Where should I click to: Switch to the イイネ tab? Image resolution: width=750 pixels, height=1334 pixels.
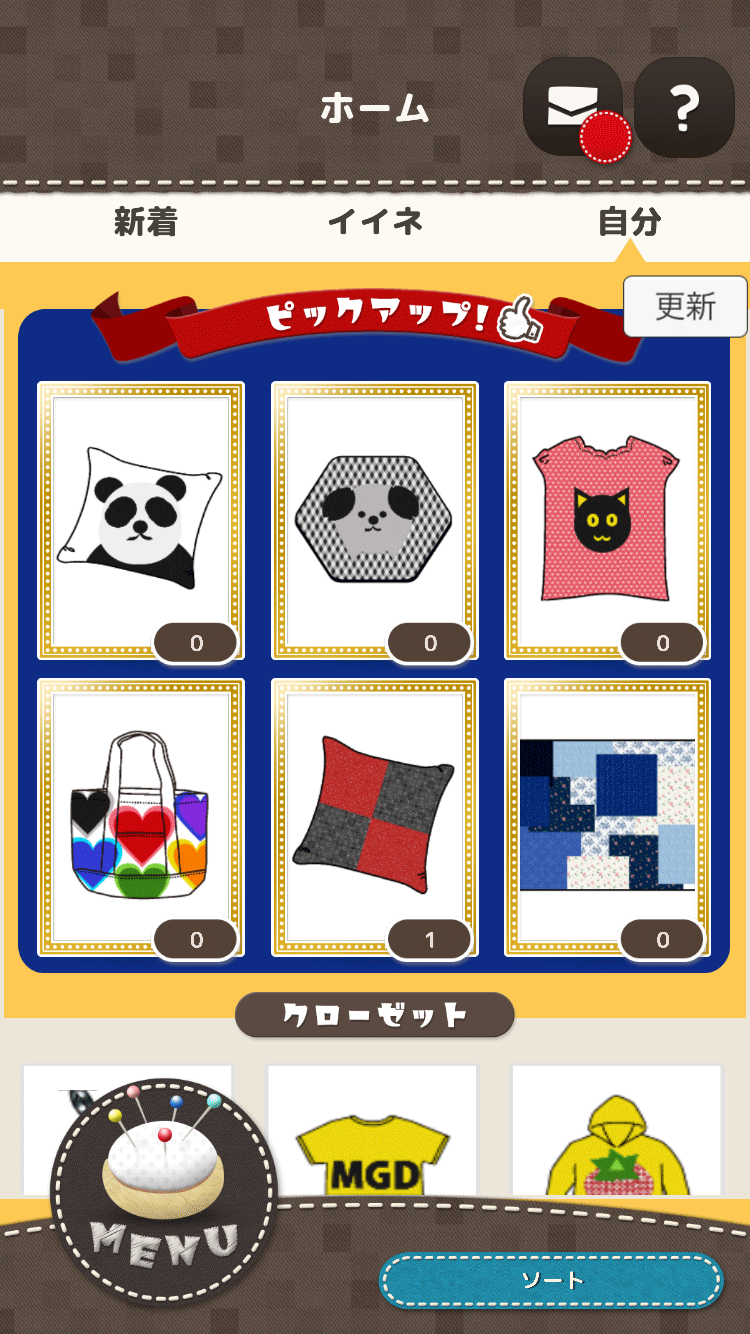tap(376, 222)
